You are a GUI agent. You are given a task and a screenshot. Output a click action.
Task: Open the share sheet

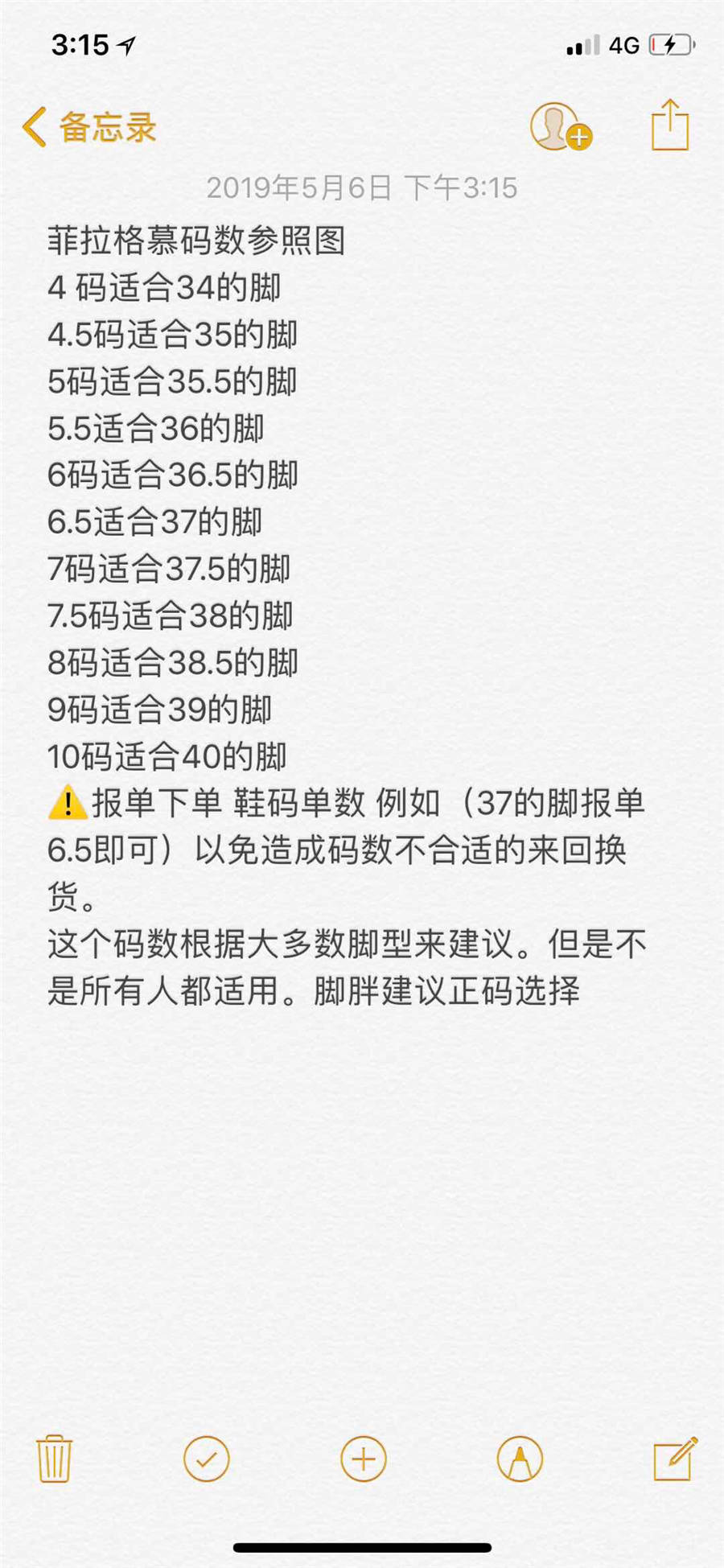click(x=669, y=125)
